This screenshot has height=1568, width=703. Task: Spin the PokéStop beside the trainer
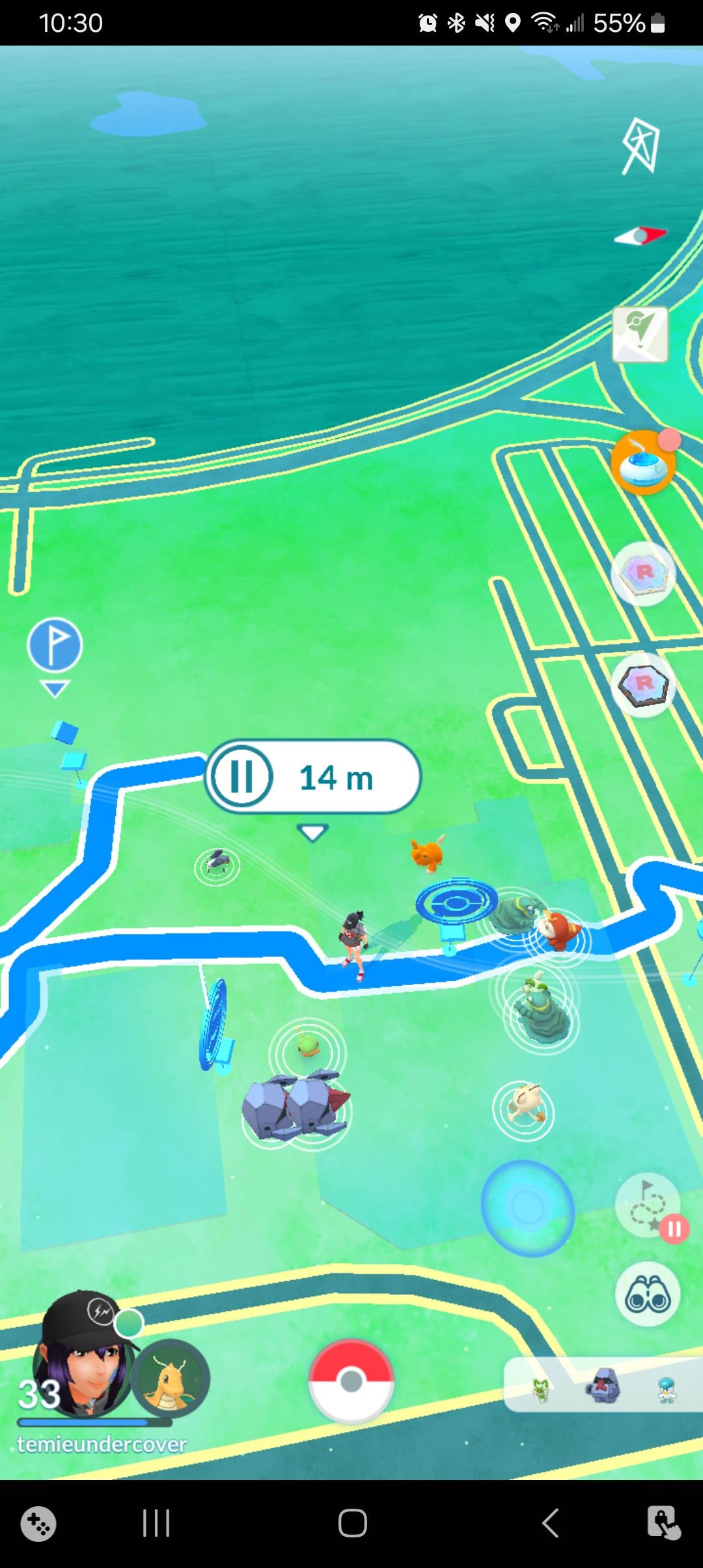[x=455, y=905]
